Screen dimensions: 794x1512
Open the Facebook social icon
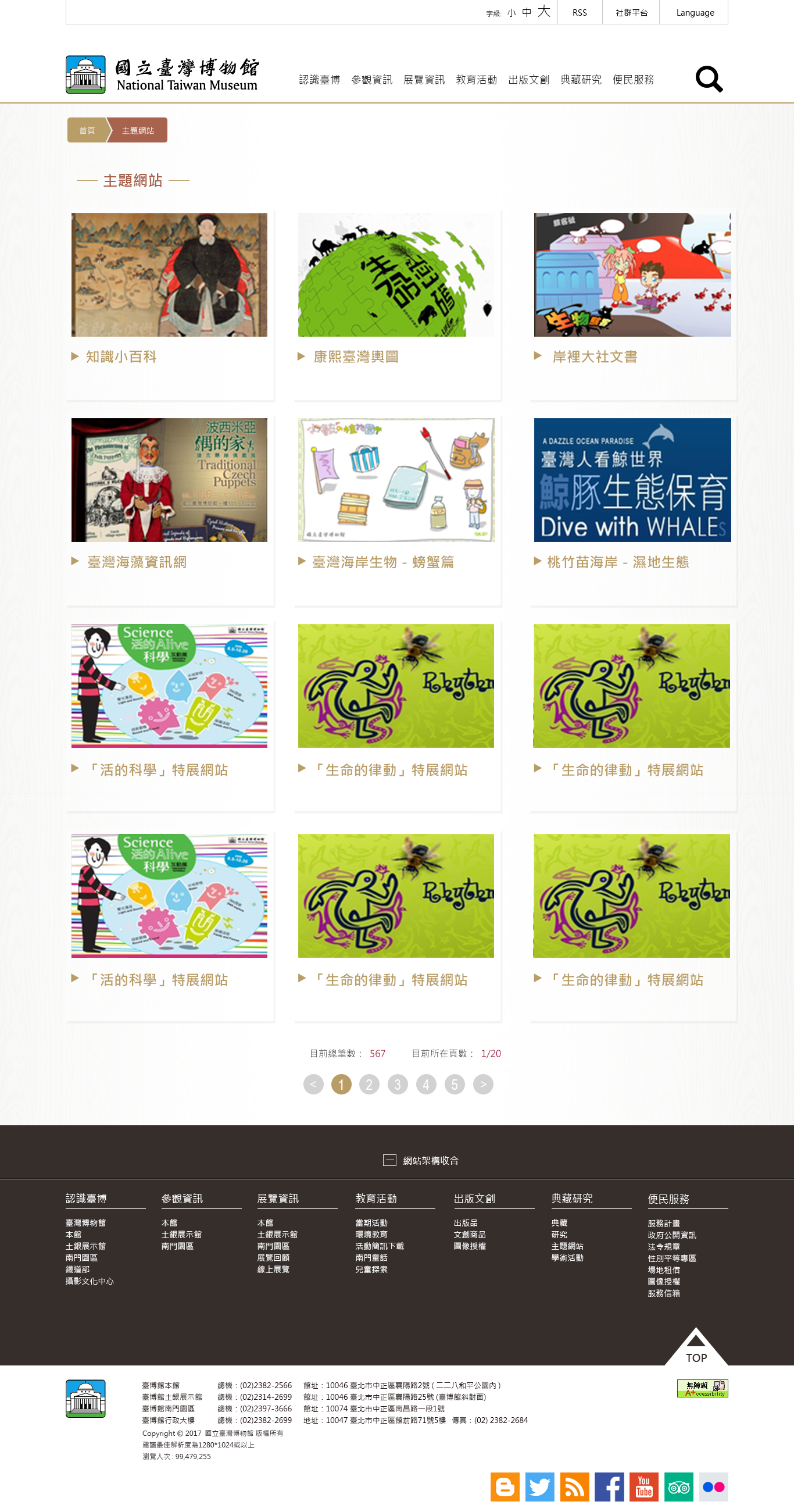609,1487
